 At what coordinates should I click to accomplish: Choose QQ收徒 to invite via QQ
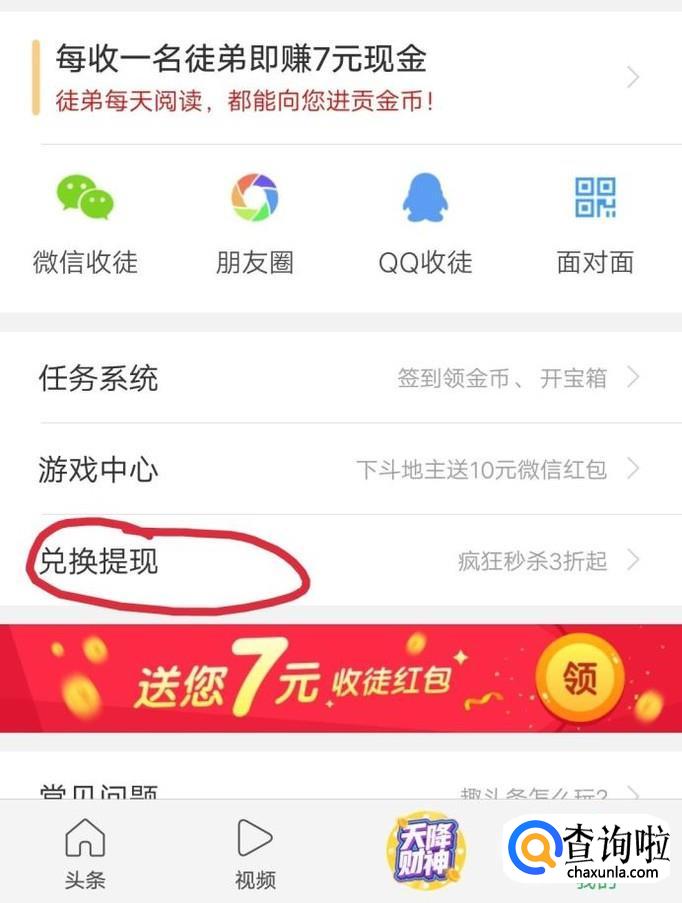click(425, 224)
